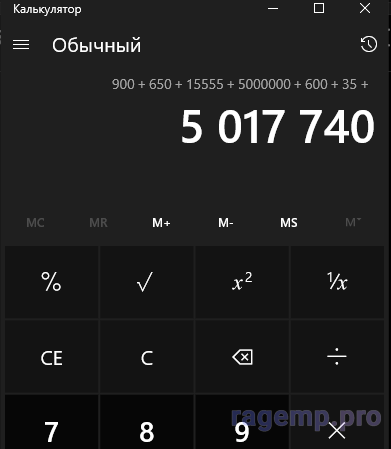The height and width of the screenshot is (449, 391).
Task: Close the calculator window
Action: pyautogui.click(x=365, y=8)
